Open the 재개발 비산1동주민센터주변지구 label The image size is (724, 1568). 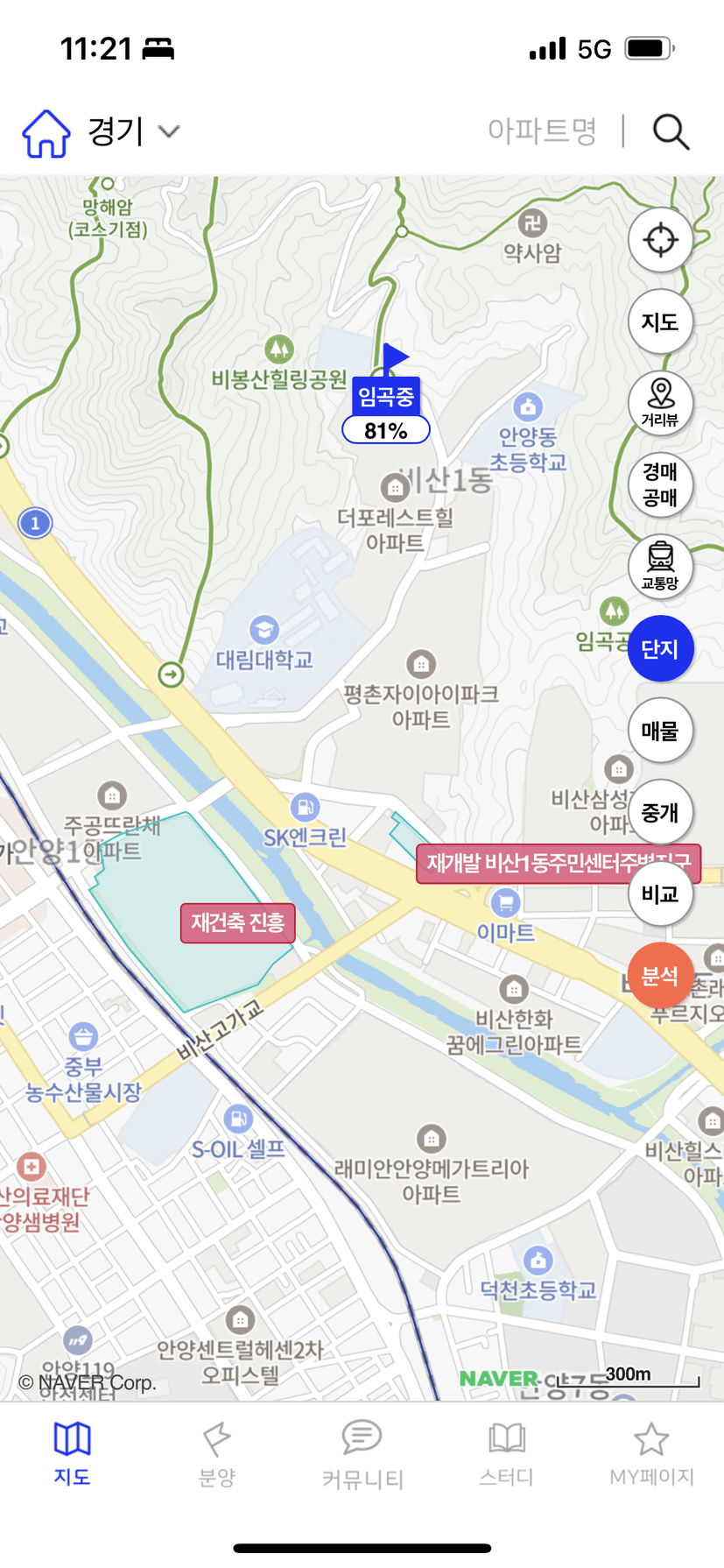coord(525,864)
